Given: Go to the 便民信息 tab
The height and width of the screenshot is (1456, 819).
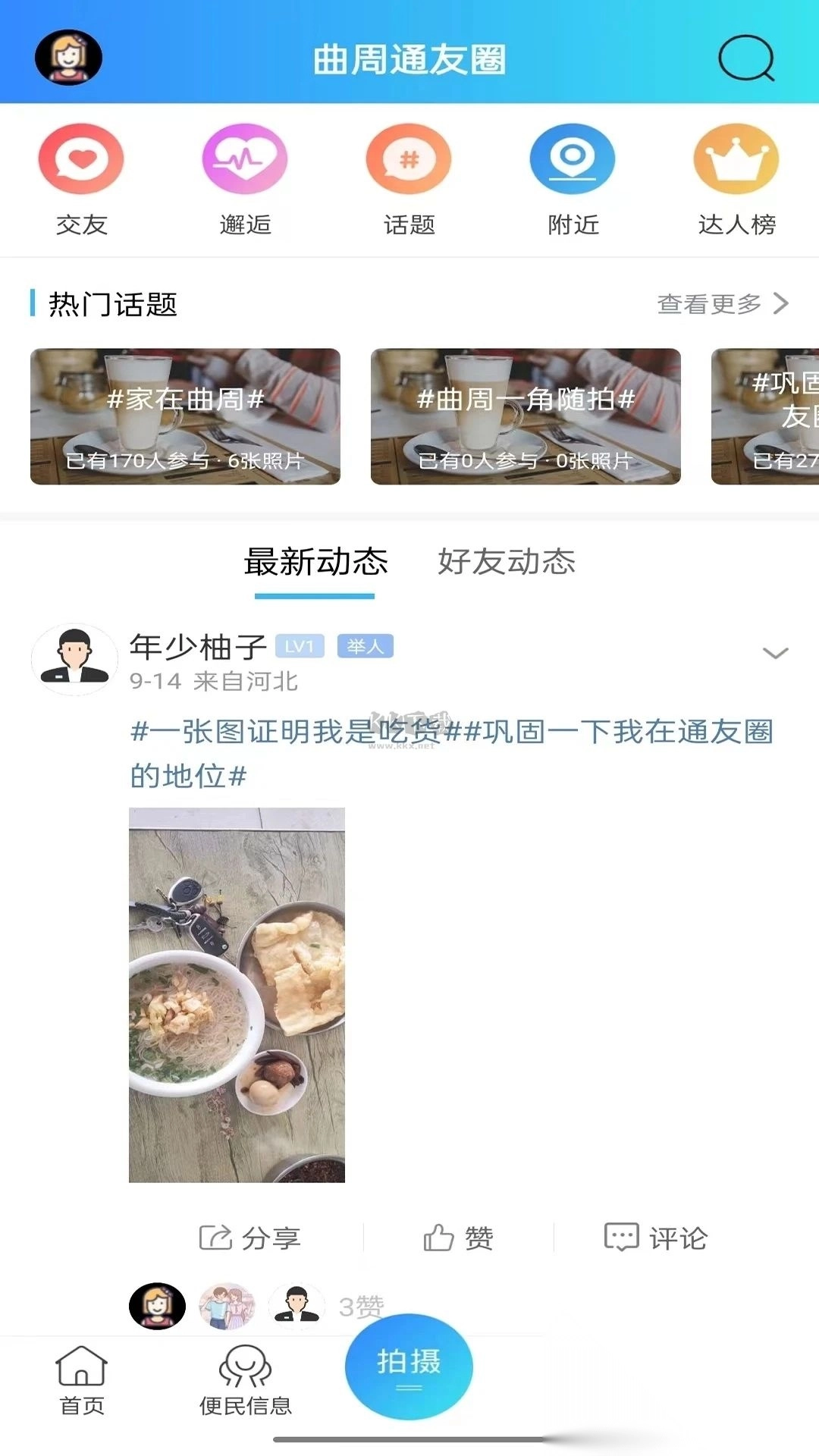Looking at the screenshot, I should pos(245,1381).
